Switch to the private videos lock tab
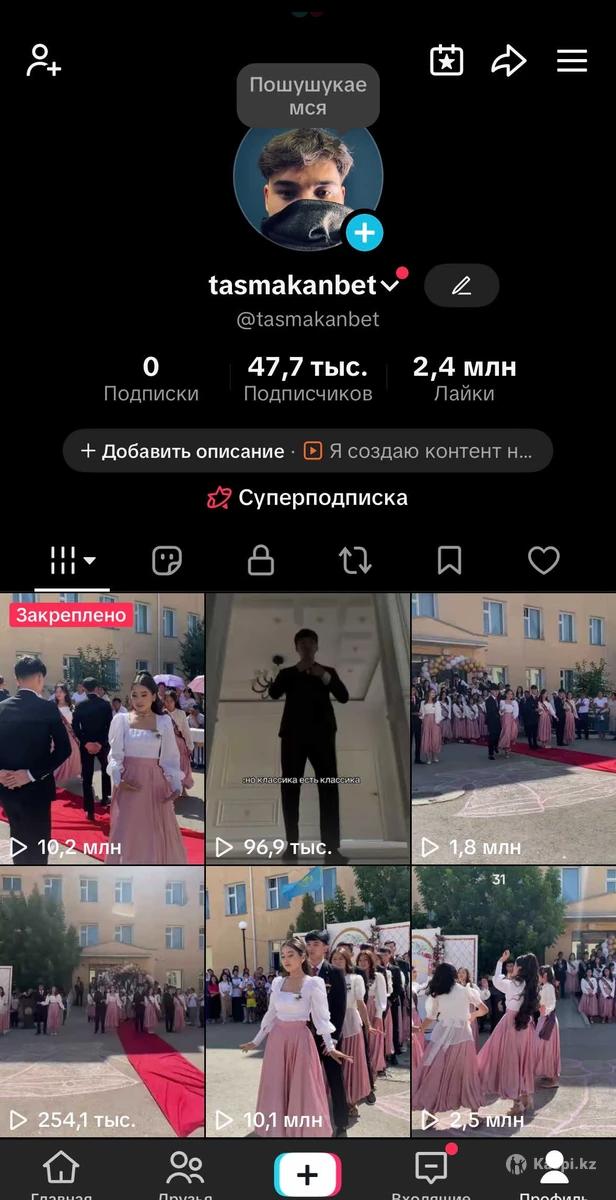The height and width of the screenshot is (1200, 616). [261, 561]
